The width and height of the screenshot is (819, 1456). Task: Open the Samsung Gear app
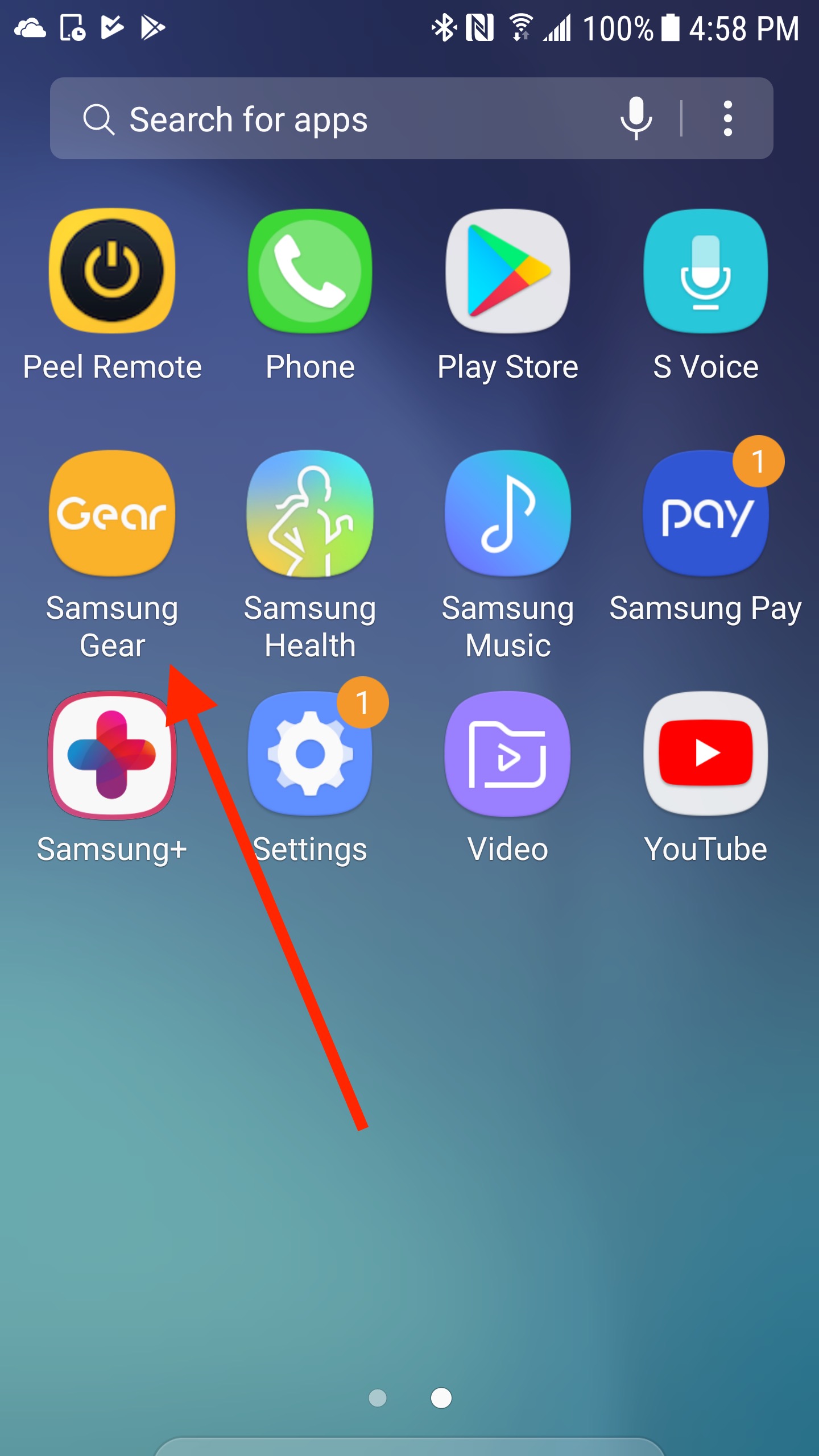click(x=112, y=513)
